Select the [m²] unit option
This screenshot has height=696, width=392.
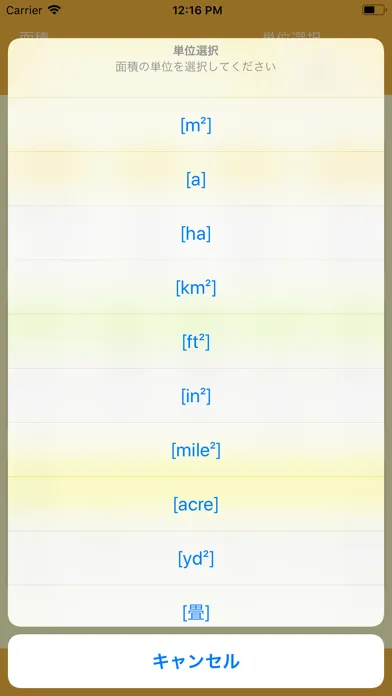click(196, 125)
